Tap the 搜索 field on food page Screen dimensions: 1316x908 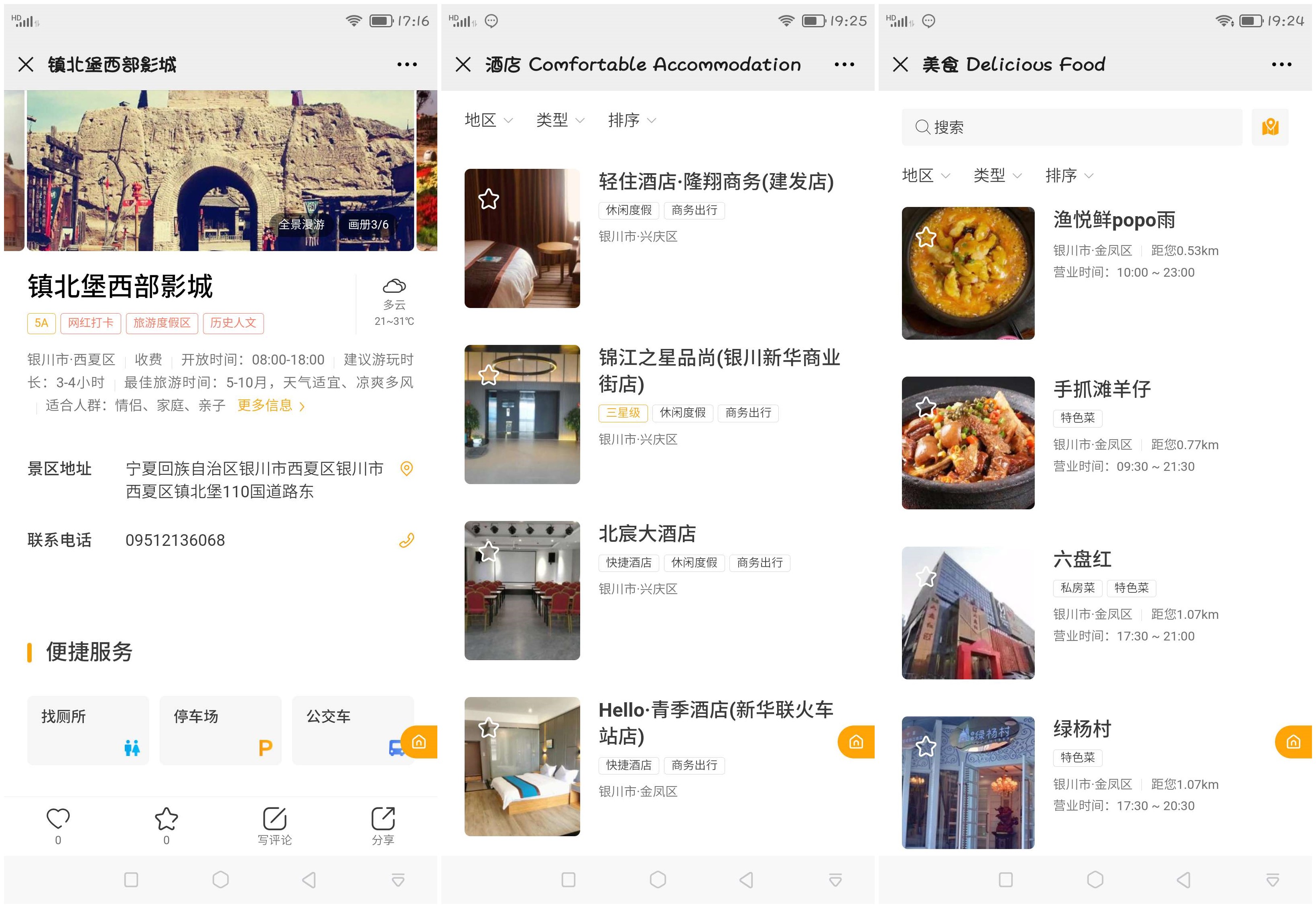(x=1071, y=127)
